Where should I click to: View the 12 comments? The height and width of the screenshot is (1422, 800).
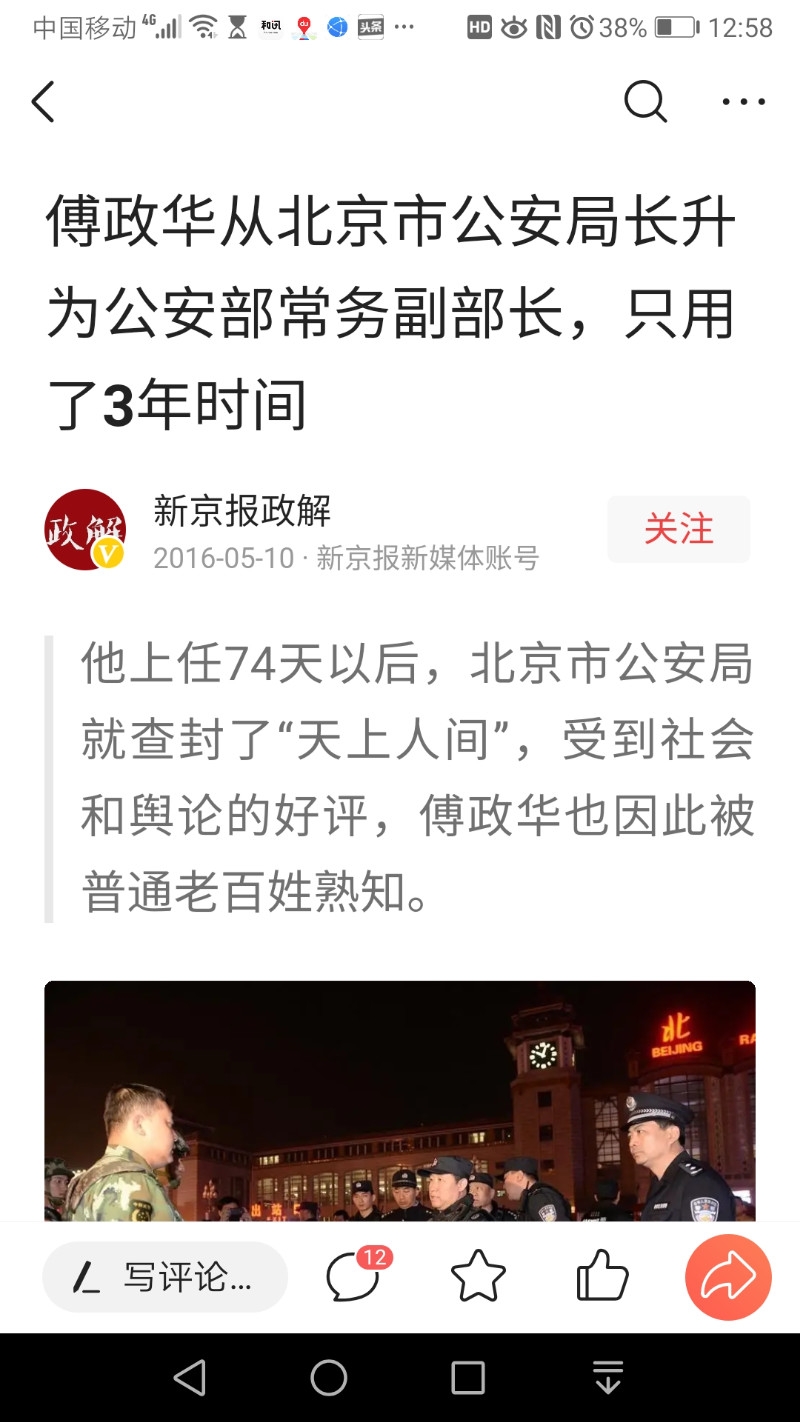tap(355, 1275)
